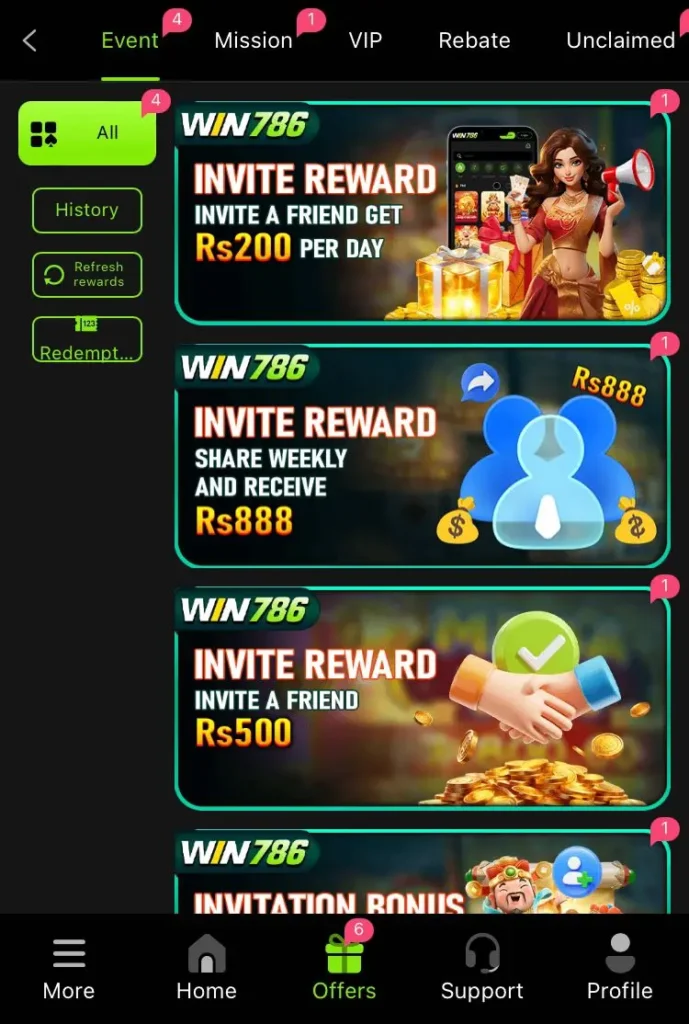Open the History button
Viewport: 689px width, 1024px height.
tap(87, 210)
